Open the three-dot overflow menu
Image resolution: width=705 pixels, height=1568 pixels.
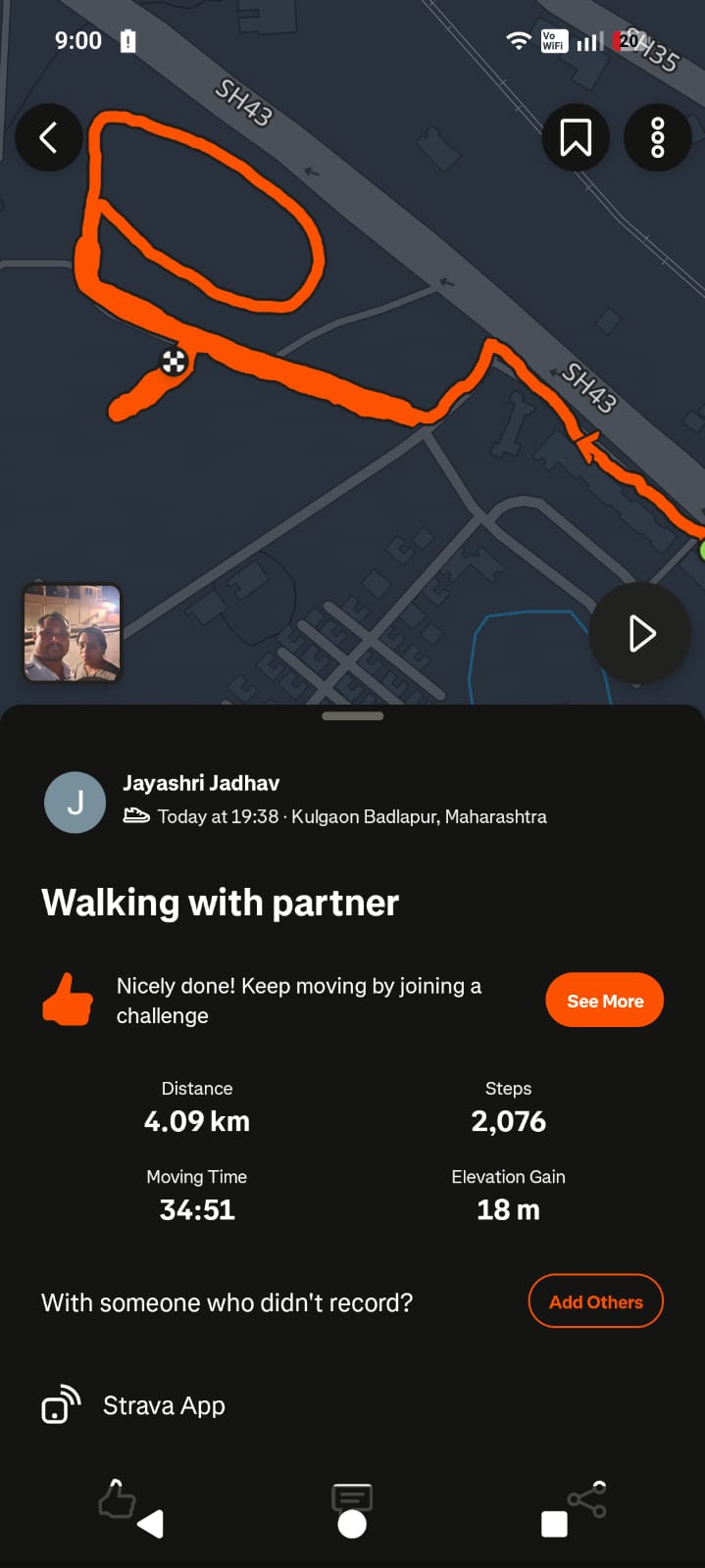658,137
